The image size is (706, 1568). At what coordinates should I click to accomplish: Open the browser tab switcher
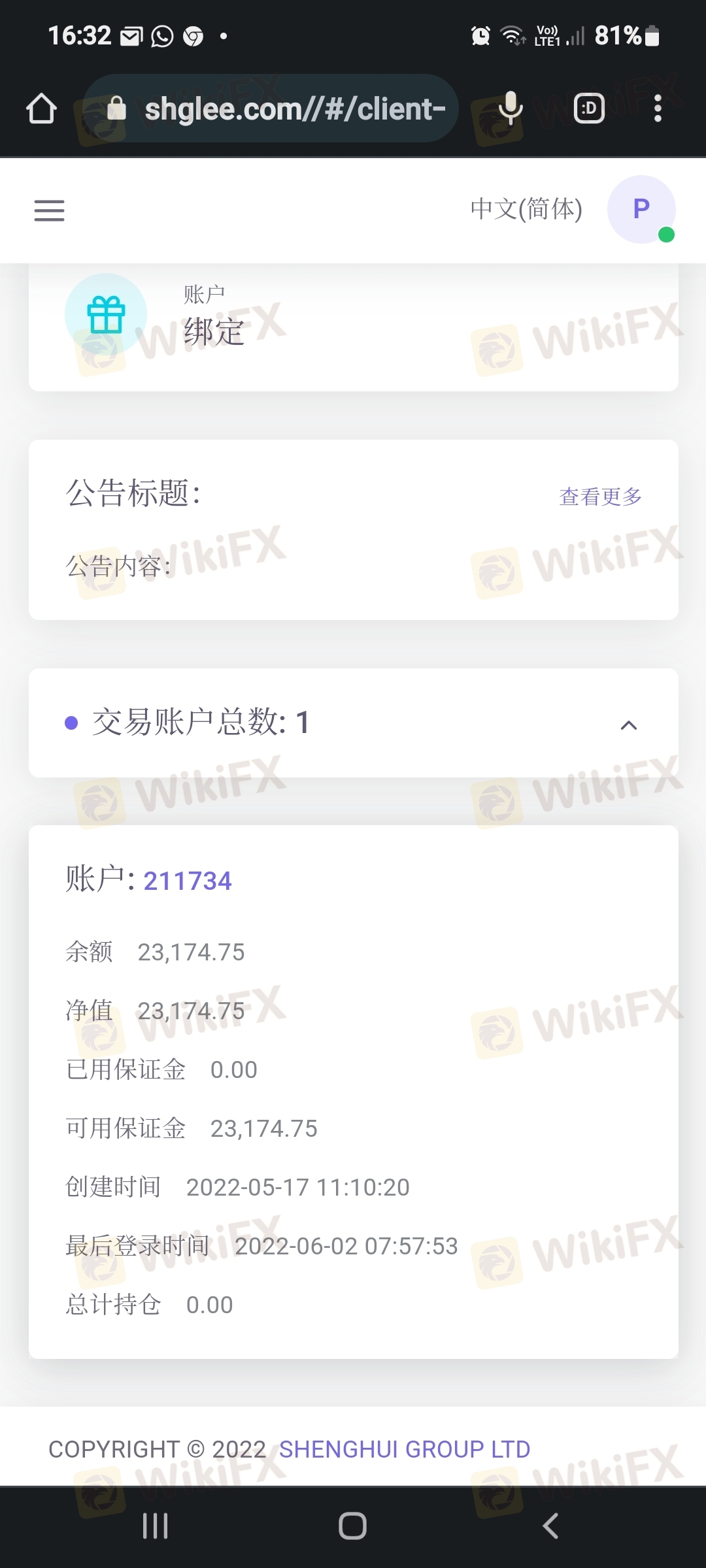pyautogui.click(x=589, y=108)
